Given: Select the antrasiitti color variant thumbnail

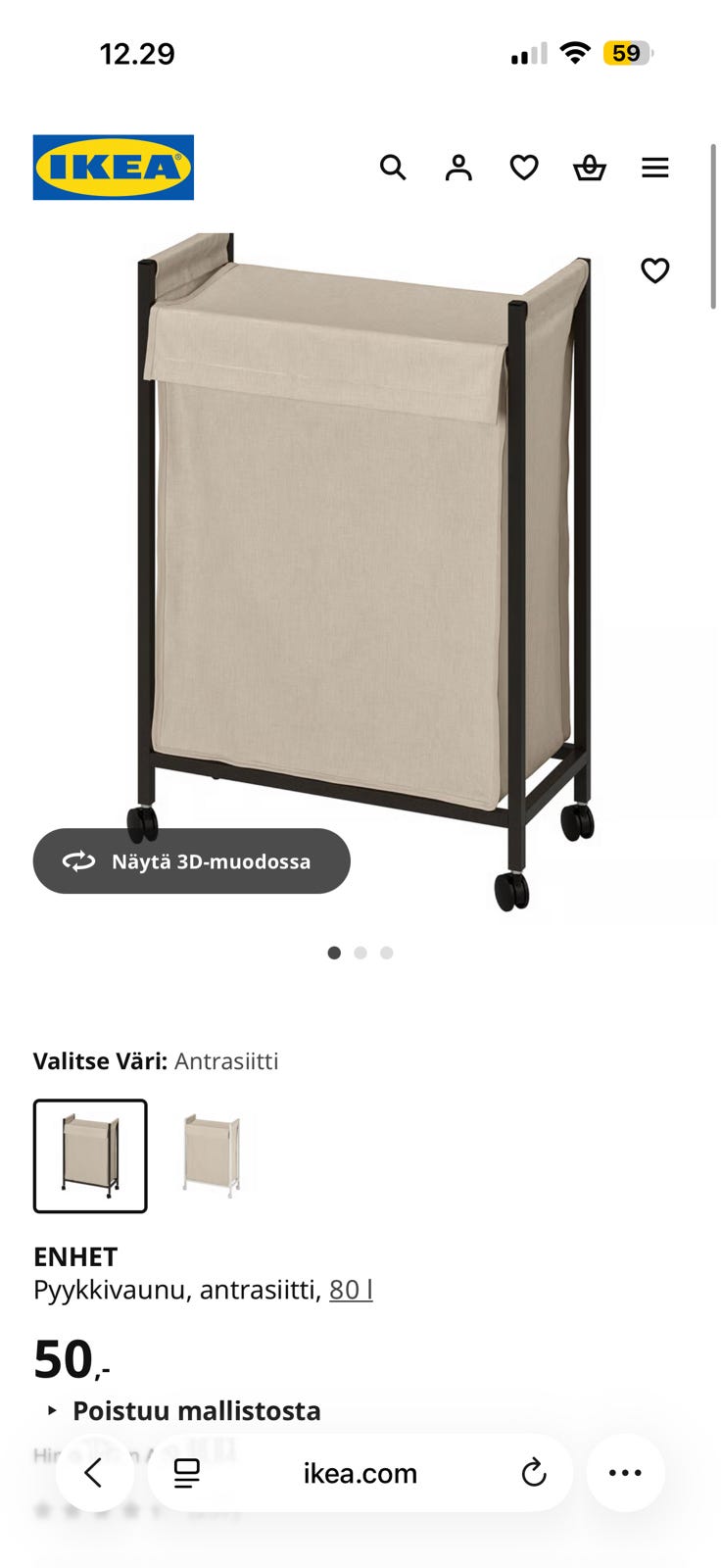Looking at the screenshot, I should pyautogui.click(x=90, y=1156).
